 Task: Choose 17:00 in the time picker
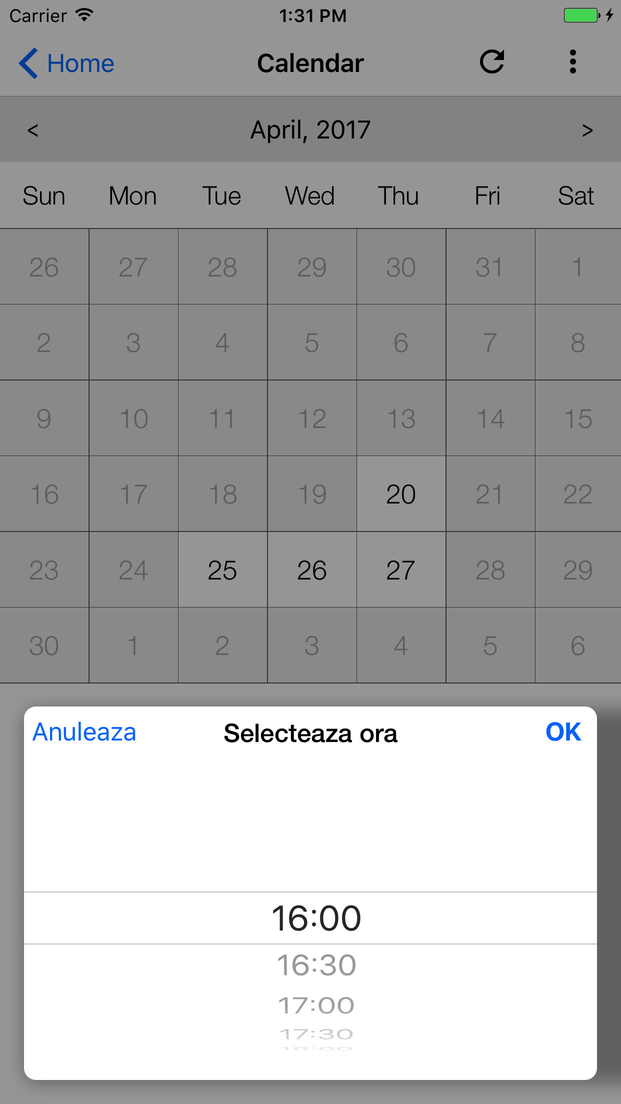tap(316, 1005)
